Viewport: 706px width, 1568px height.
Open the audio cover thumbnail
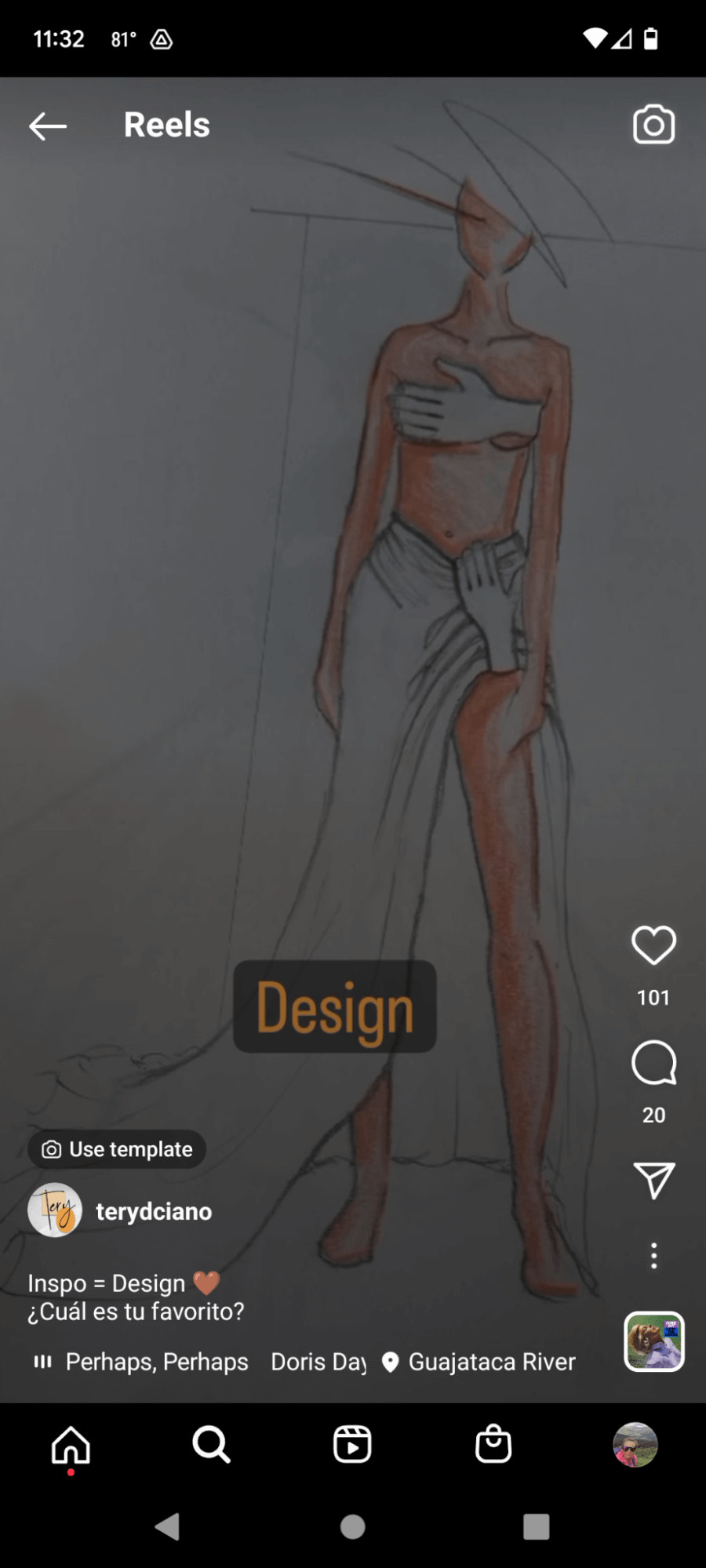tap(653, 1341)
